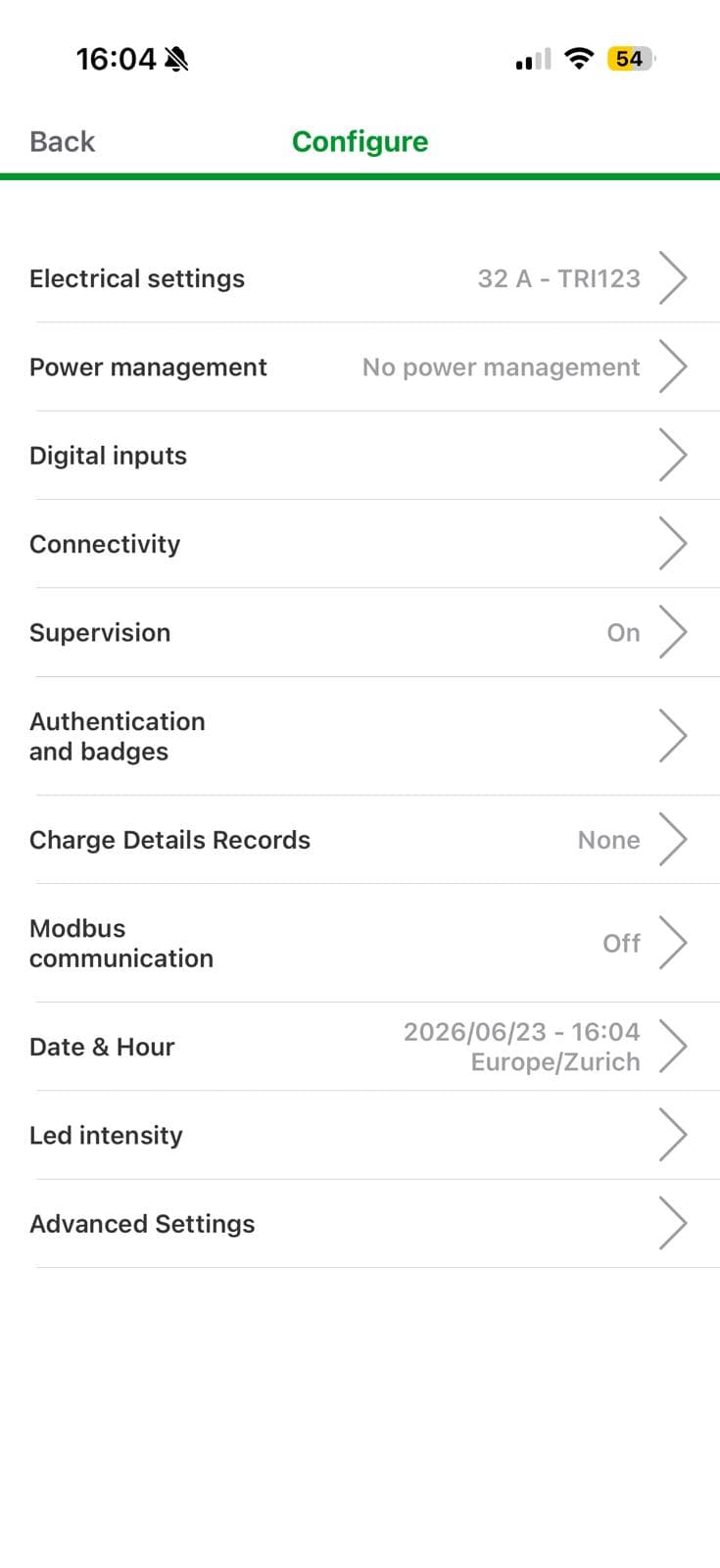This screenshot has width=720, height=1568.
Task: Open Advanced Settings
Action: coord(360,1224)
